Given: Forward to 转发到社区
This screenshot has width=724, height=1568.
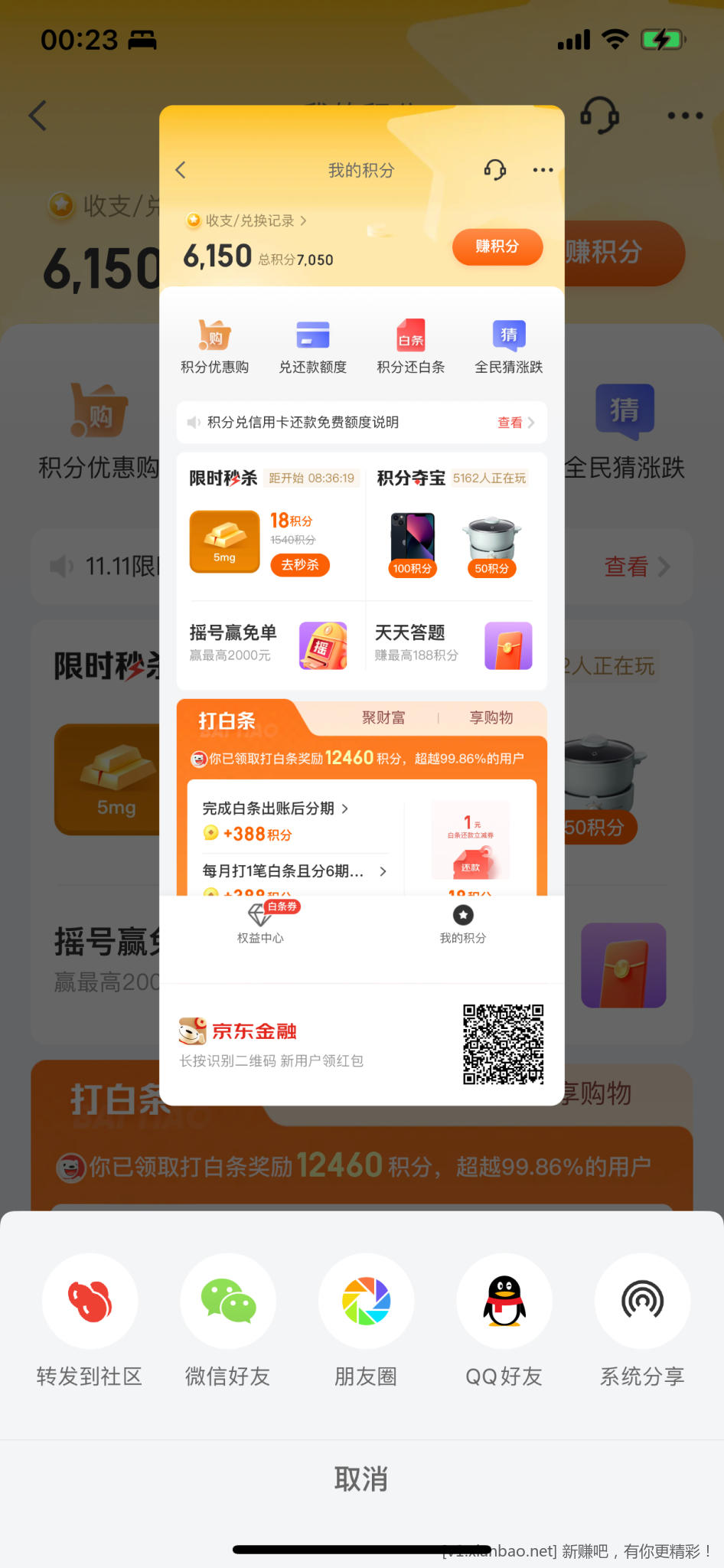Looking at the screenshot, I should coord(90,1301).
